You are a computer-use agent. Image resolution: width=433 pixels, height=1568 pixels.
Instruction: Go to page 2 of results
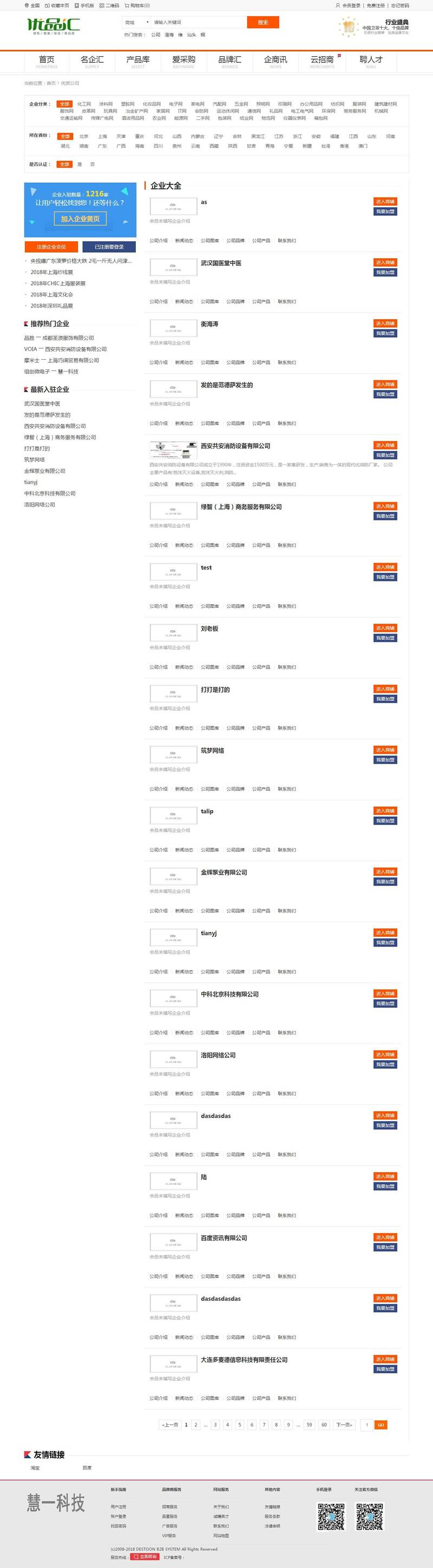(x=195, y=1424)
